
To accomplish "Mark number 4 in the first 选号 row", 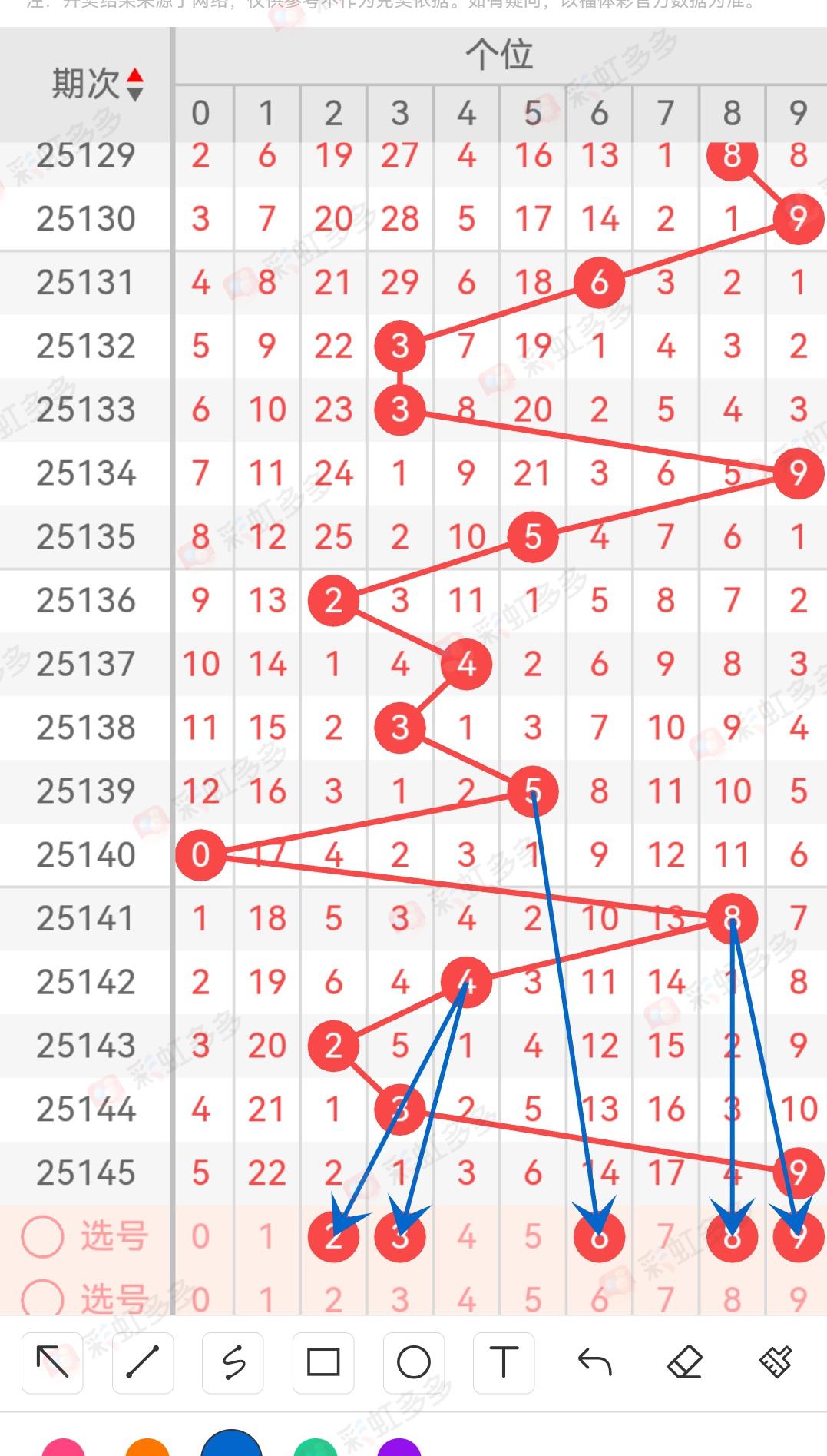I will click(466, 1236).
